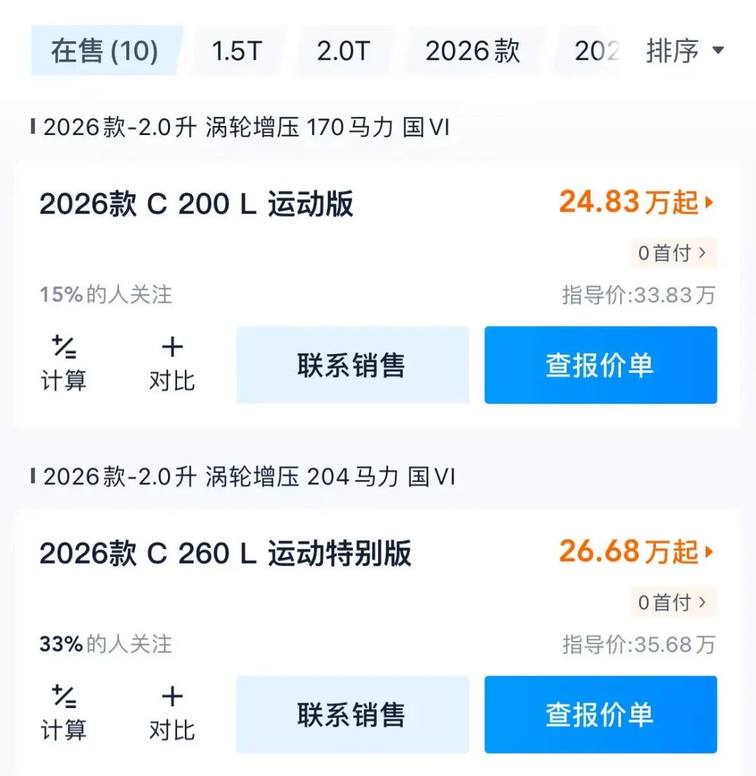Viewport: 756px width, 776px height.
Task: View 26.68万起 price details
Action: coord(636,552)
